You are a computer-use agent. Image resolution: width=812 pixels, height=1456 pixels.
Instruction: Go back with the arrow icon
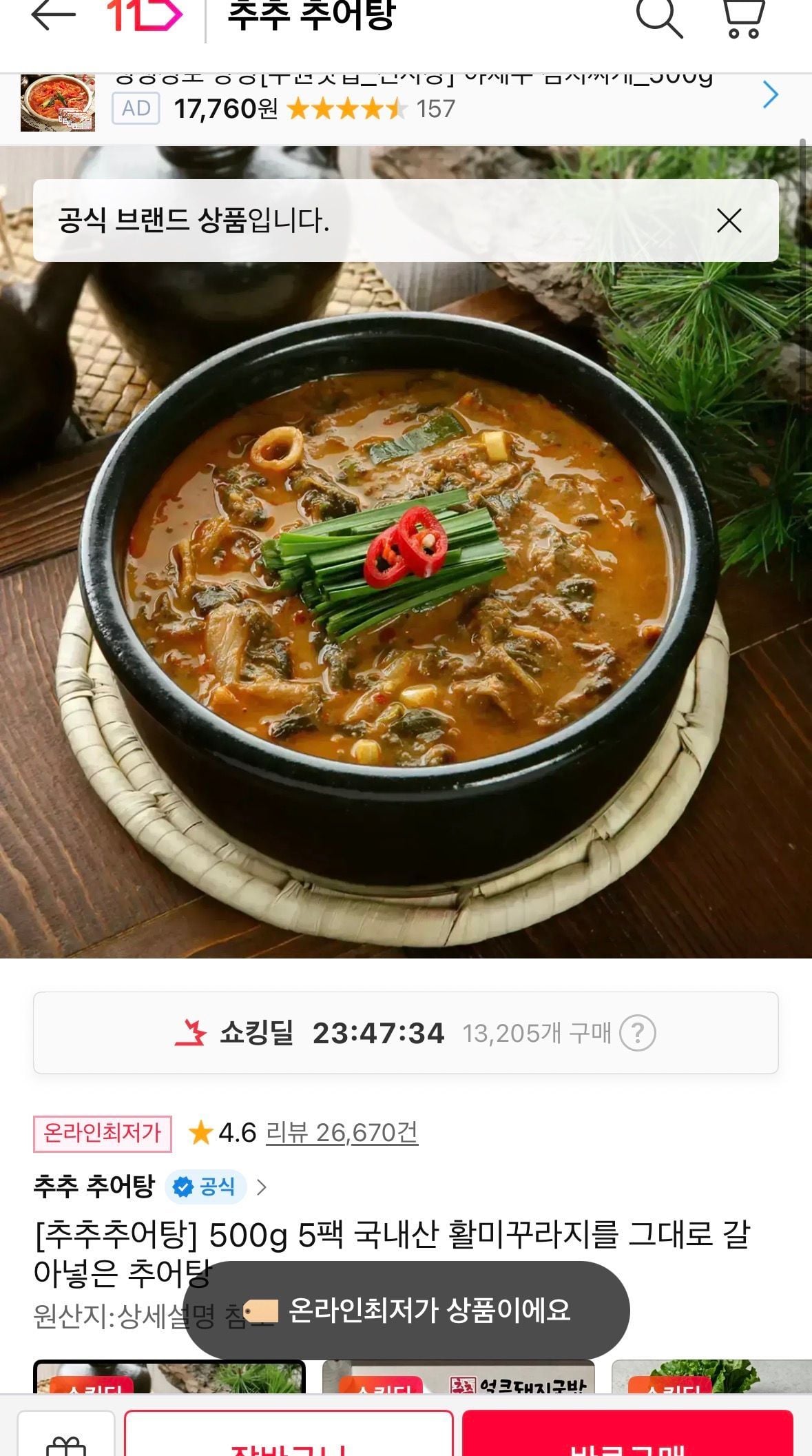pyautogui.click(x=52, y=15)
